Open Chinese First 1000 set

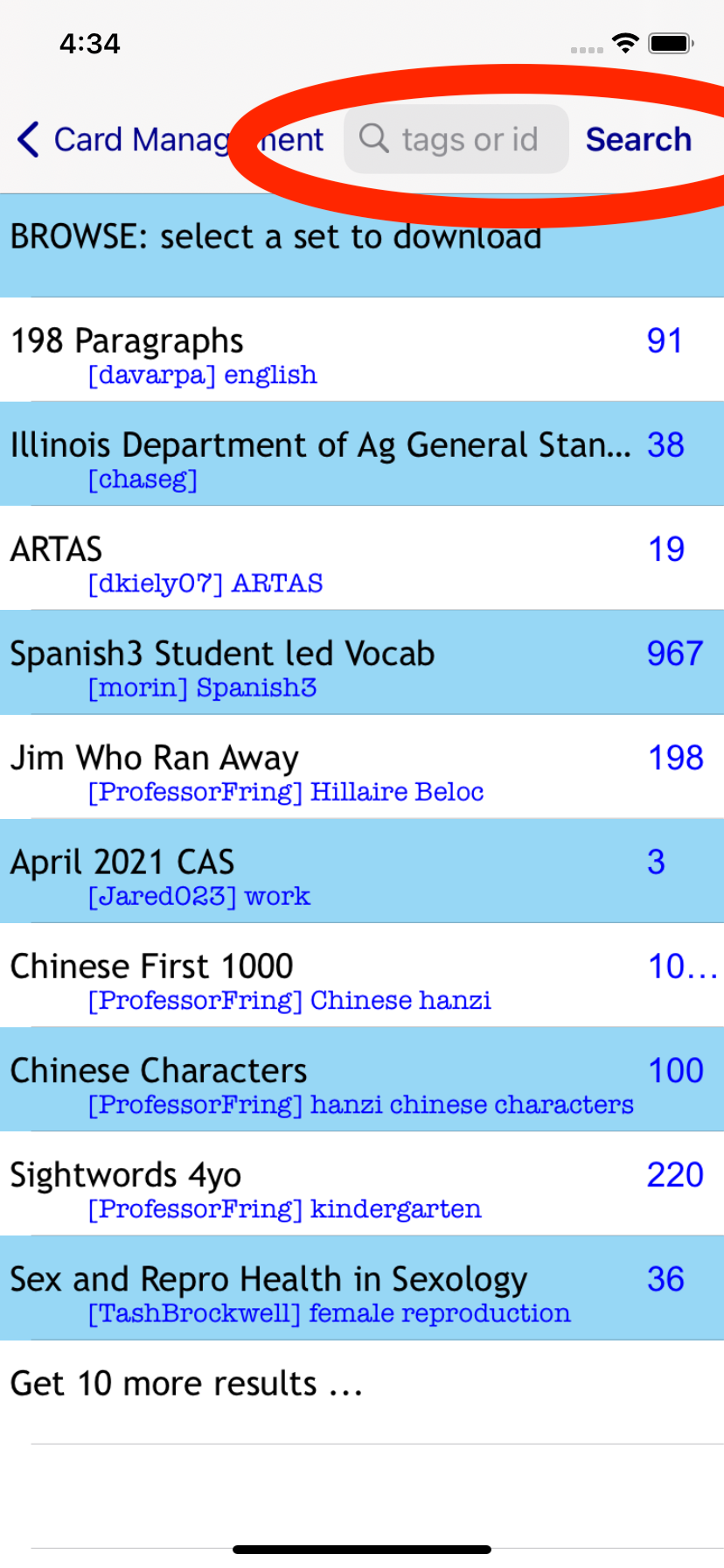click(x=350, y=975)
